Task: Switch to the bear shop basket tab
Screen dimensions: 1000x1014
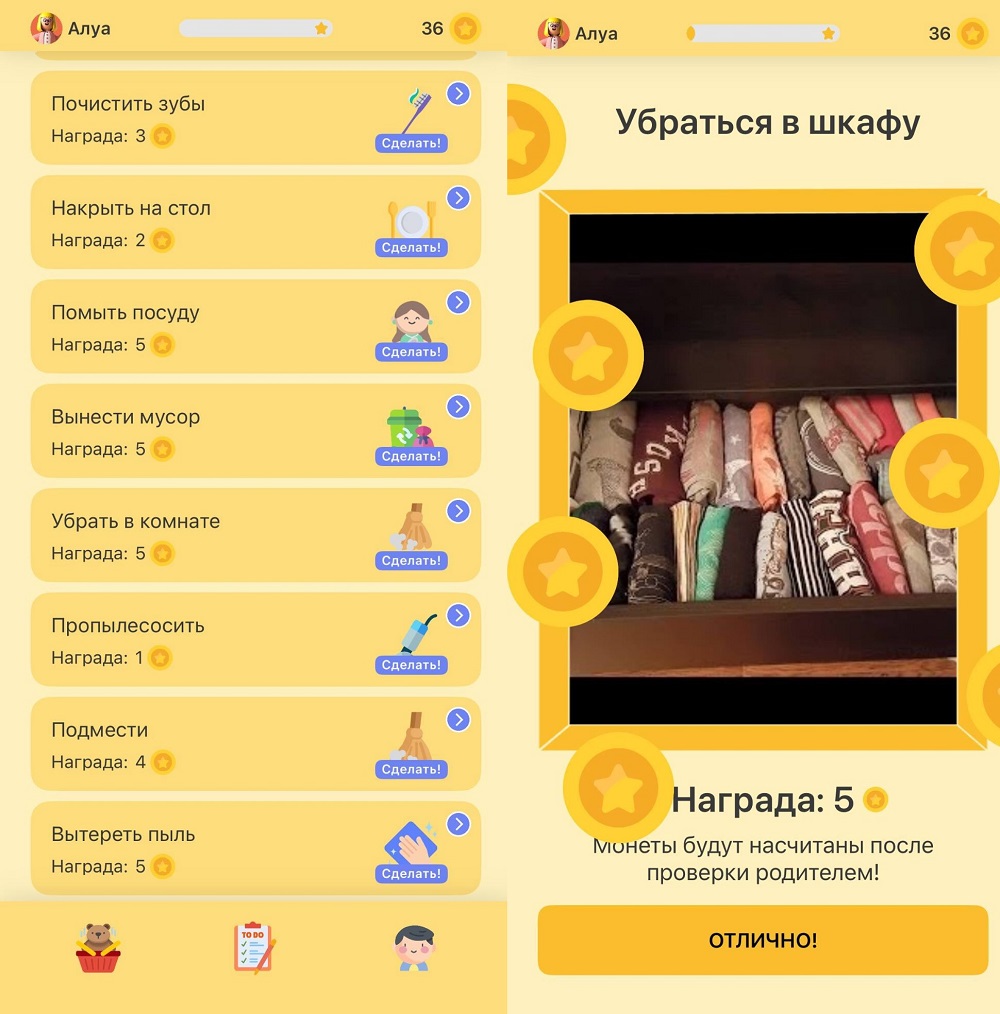Action: tap(97, 948)
